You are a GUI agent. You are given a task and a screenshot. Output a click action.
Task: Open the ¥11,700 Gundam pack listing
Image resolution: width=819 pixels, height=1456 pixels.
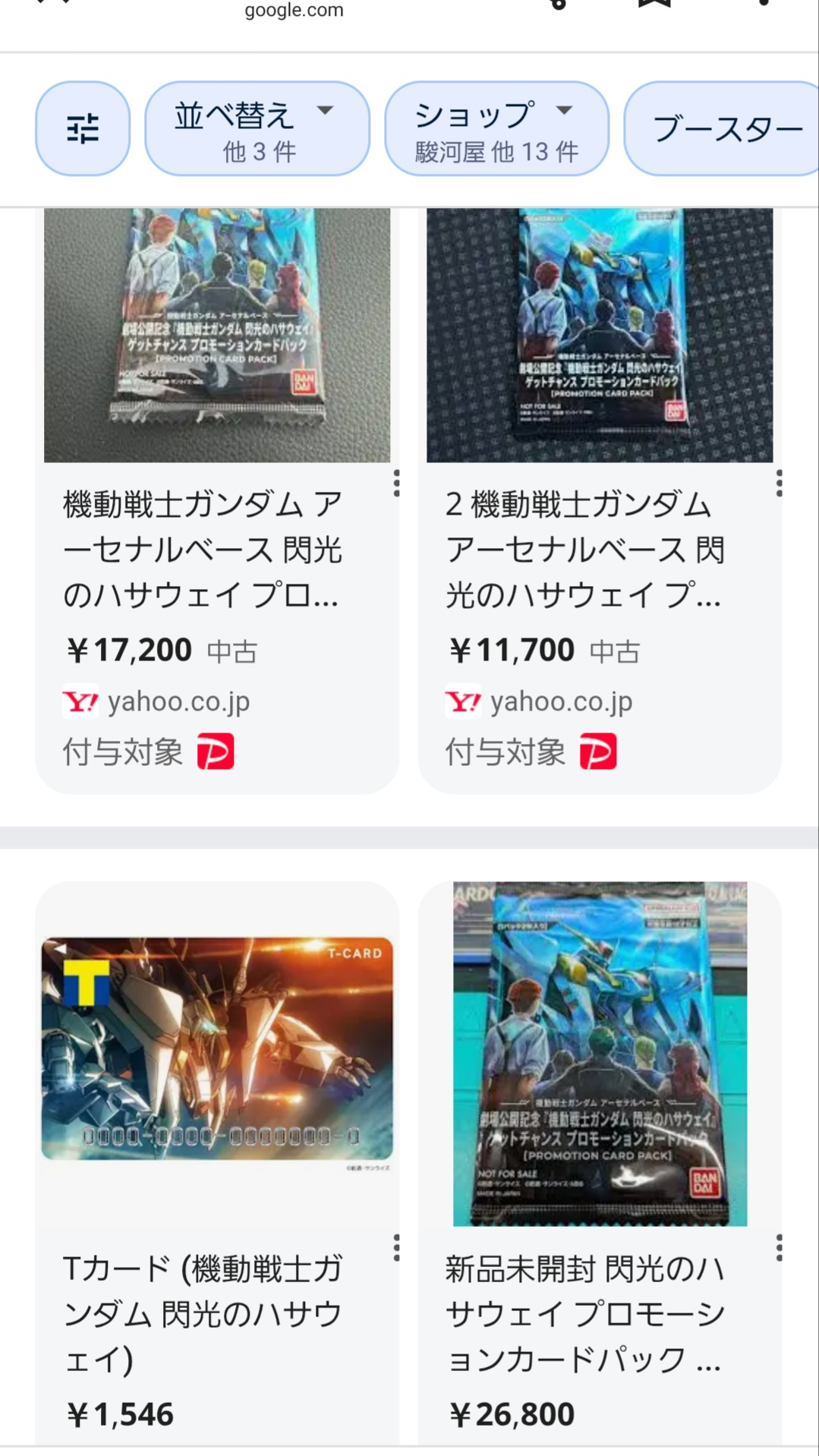(584, 550)
